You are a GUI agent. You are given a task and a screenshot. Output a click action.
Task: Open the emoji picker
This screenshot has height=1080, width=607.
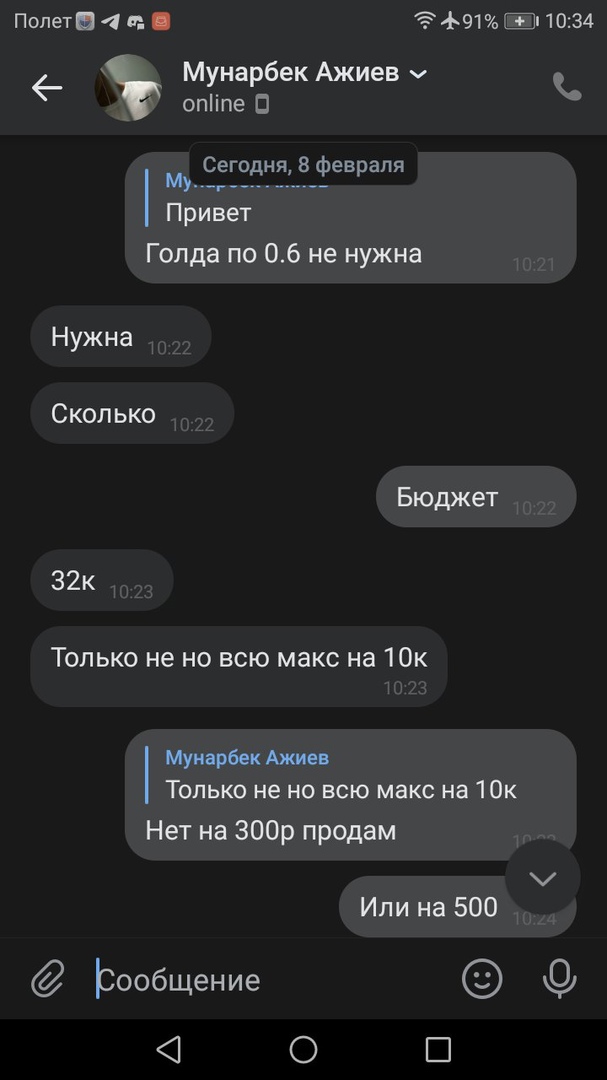click(x=482, y=979)
